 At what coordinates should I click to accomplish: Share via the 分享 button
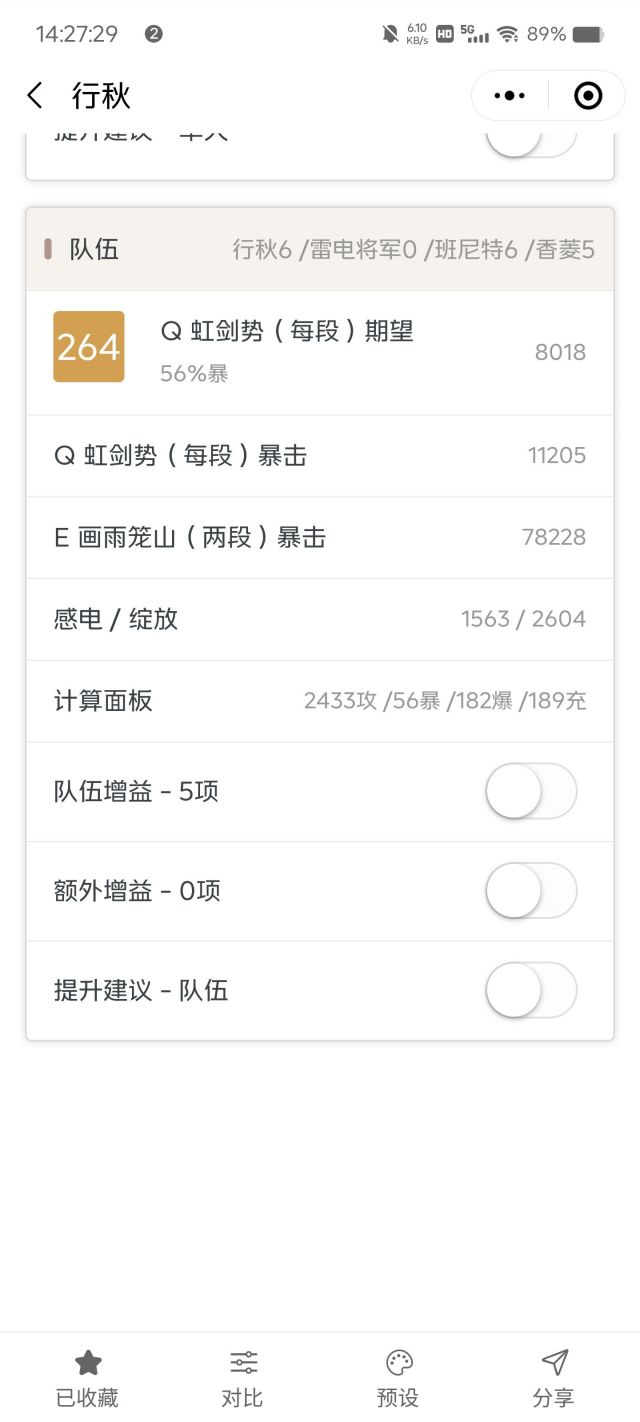point(553,1377)
